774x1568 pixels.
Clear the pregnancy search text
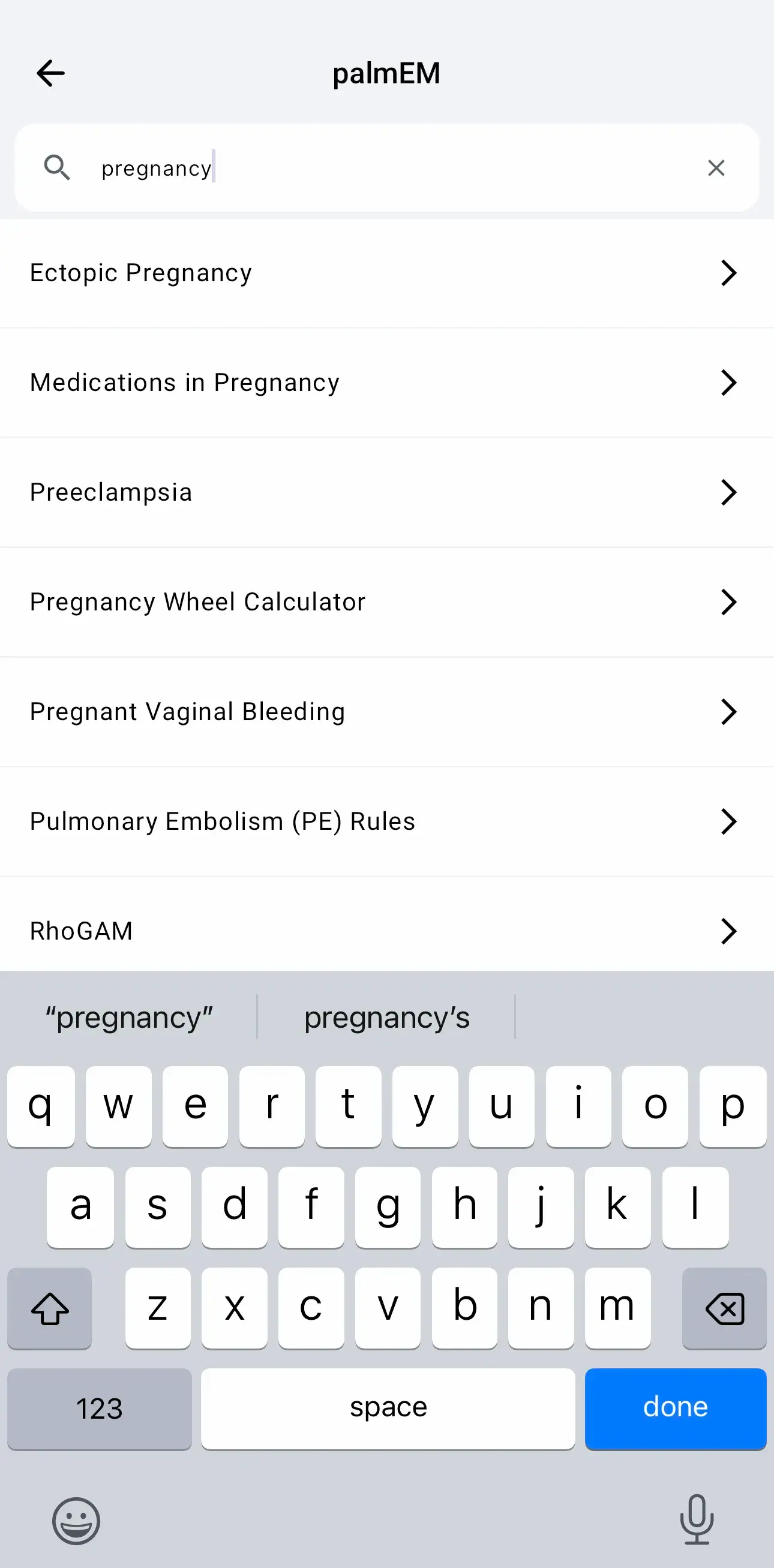[x=716, y=168]
